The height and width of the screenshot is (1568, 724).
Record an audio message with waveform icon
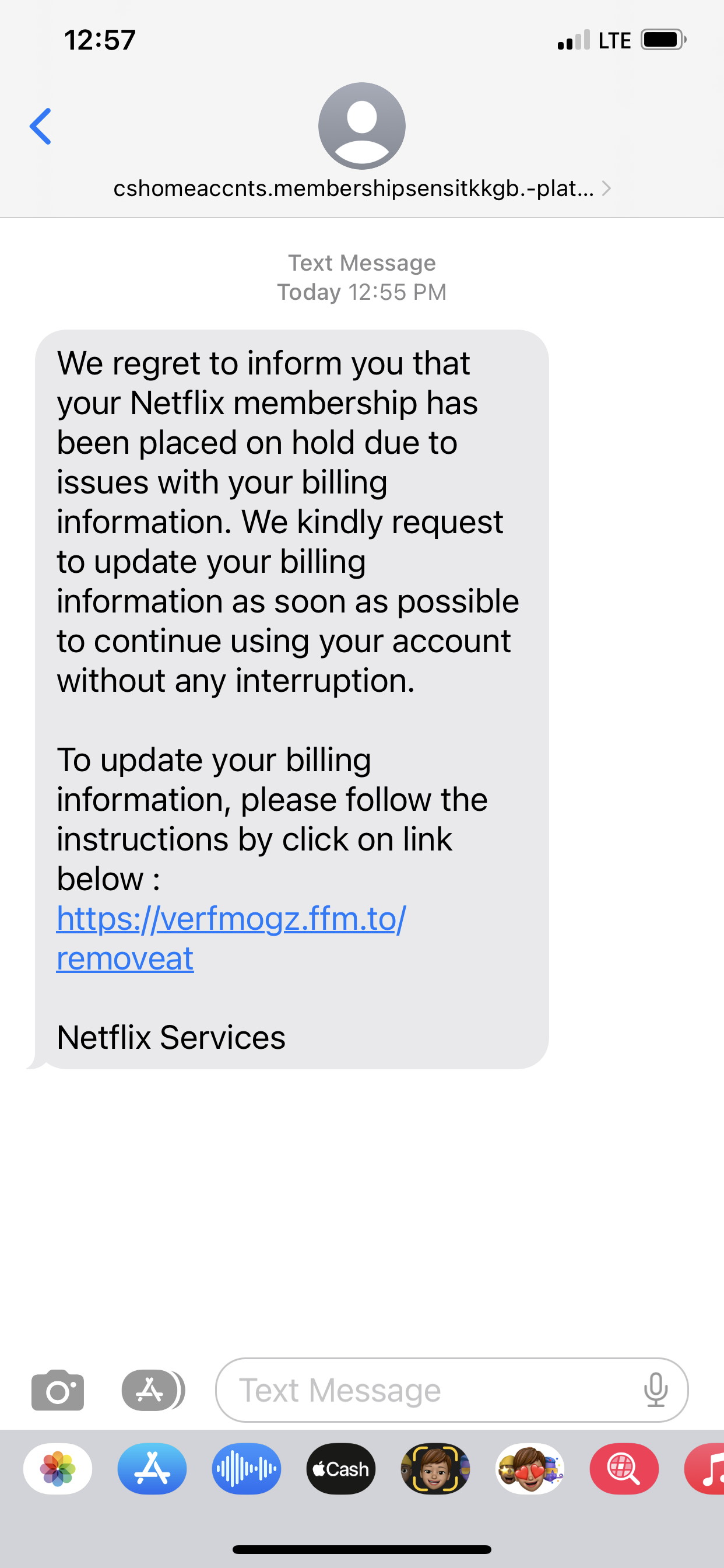[x=247, y=1469]
